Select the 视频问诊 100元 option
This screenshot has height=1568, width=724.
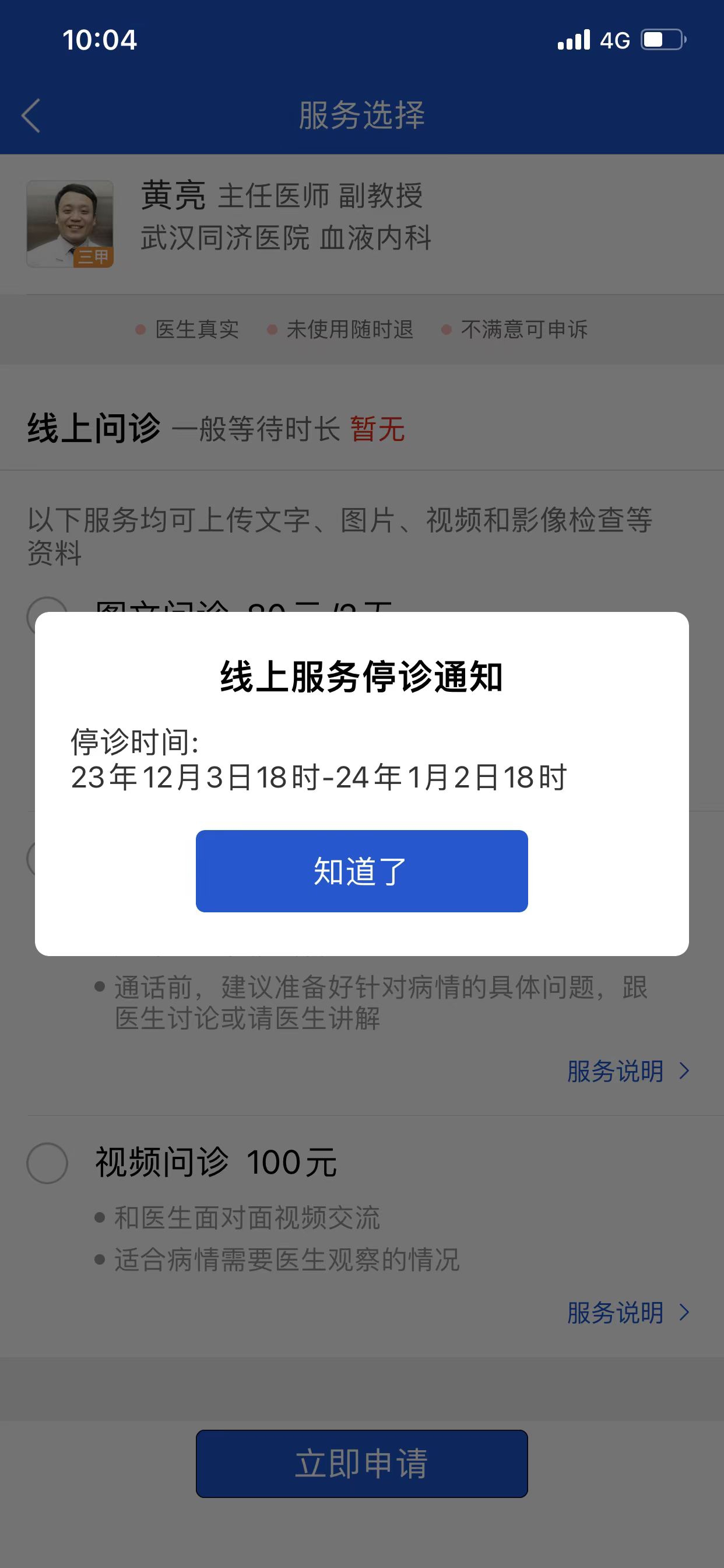tap(47, 1163)
